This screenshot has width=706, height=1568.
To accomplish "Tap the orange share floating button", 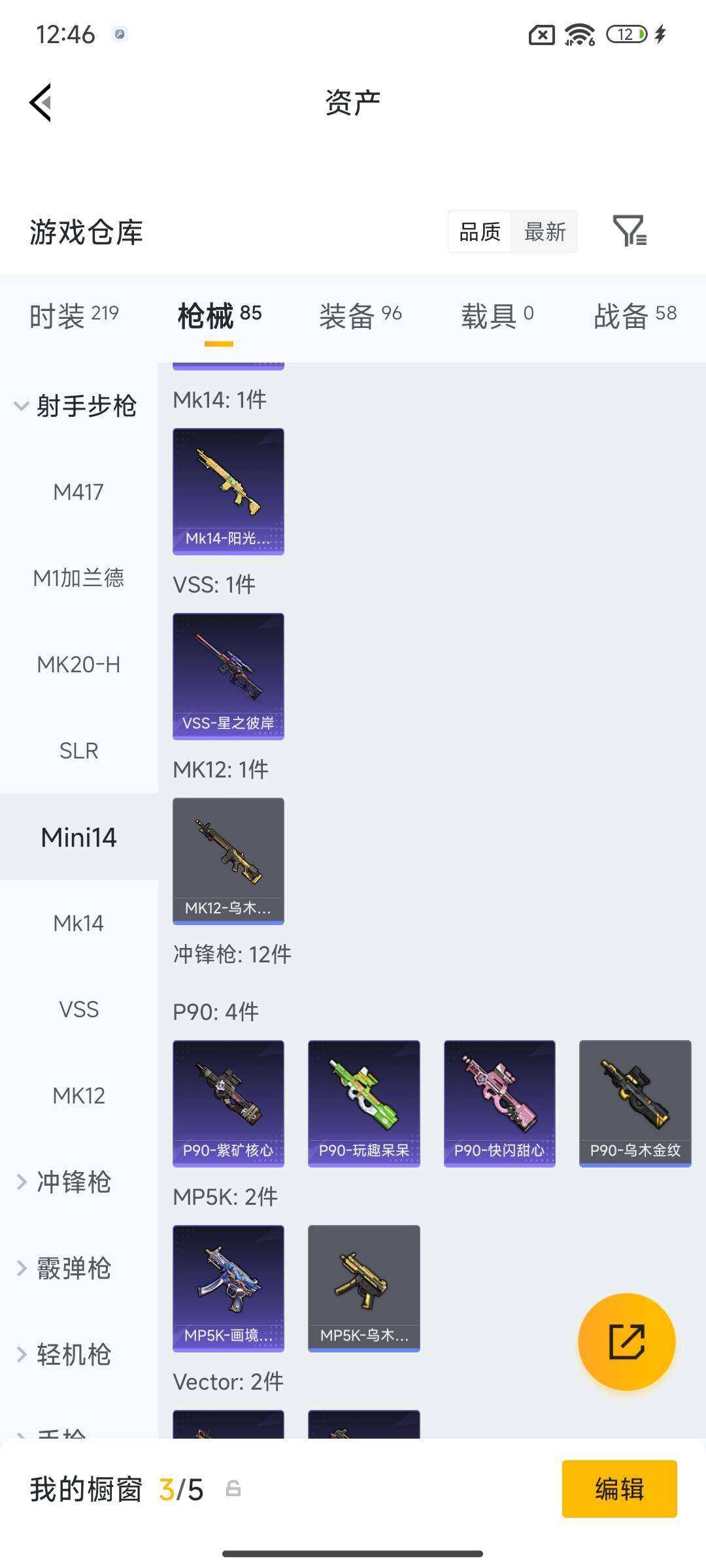I will pyautogui.click(x=626, y=1341).
